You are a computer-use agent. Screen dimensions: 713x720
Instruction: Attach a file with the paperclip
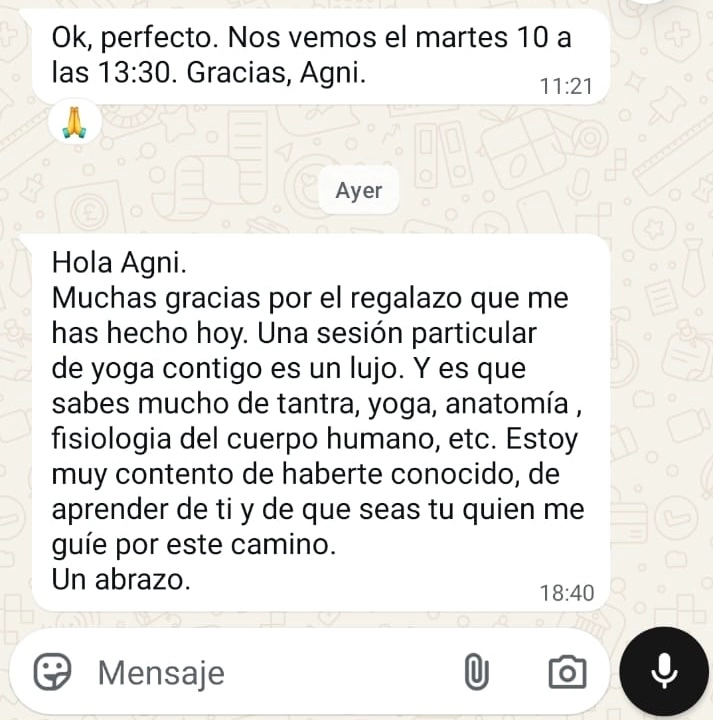click(x=477, y=672)
